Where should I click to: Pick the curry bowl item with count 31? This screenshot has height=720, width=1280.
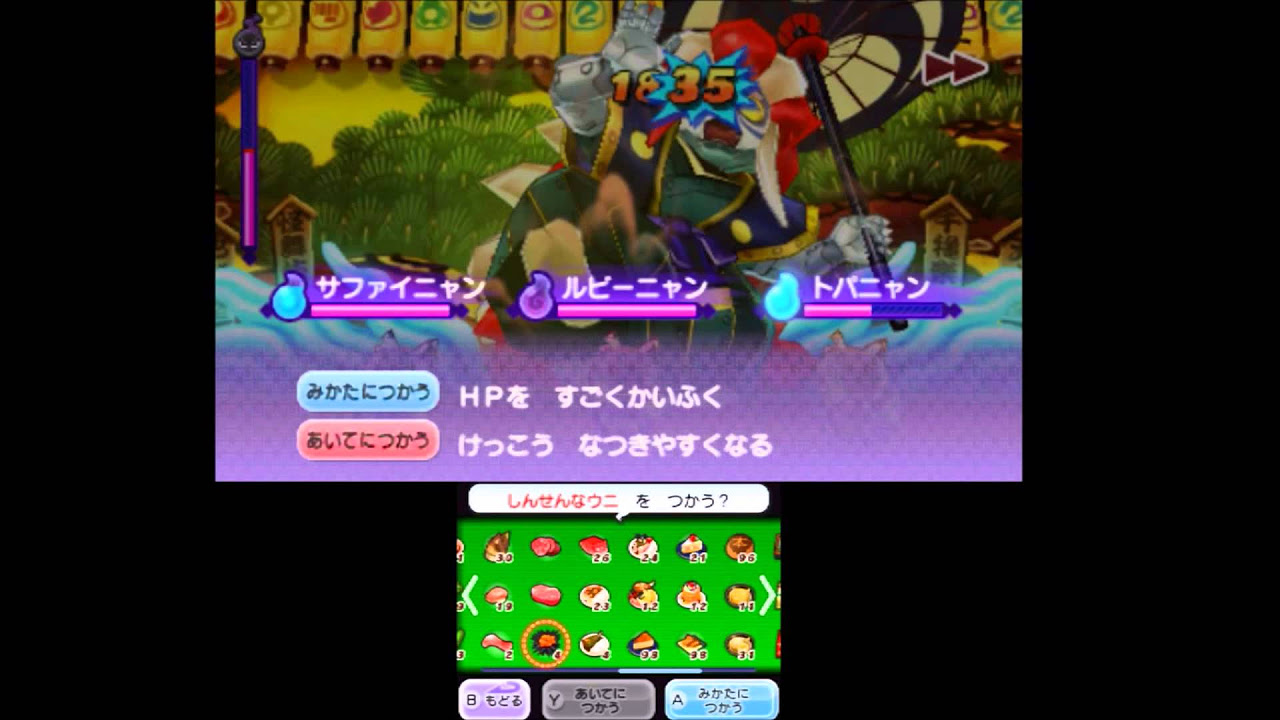pos(741,645)
